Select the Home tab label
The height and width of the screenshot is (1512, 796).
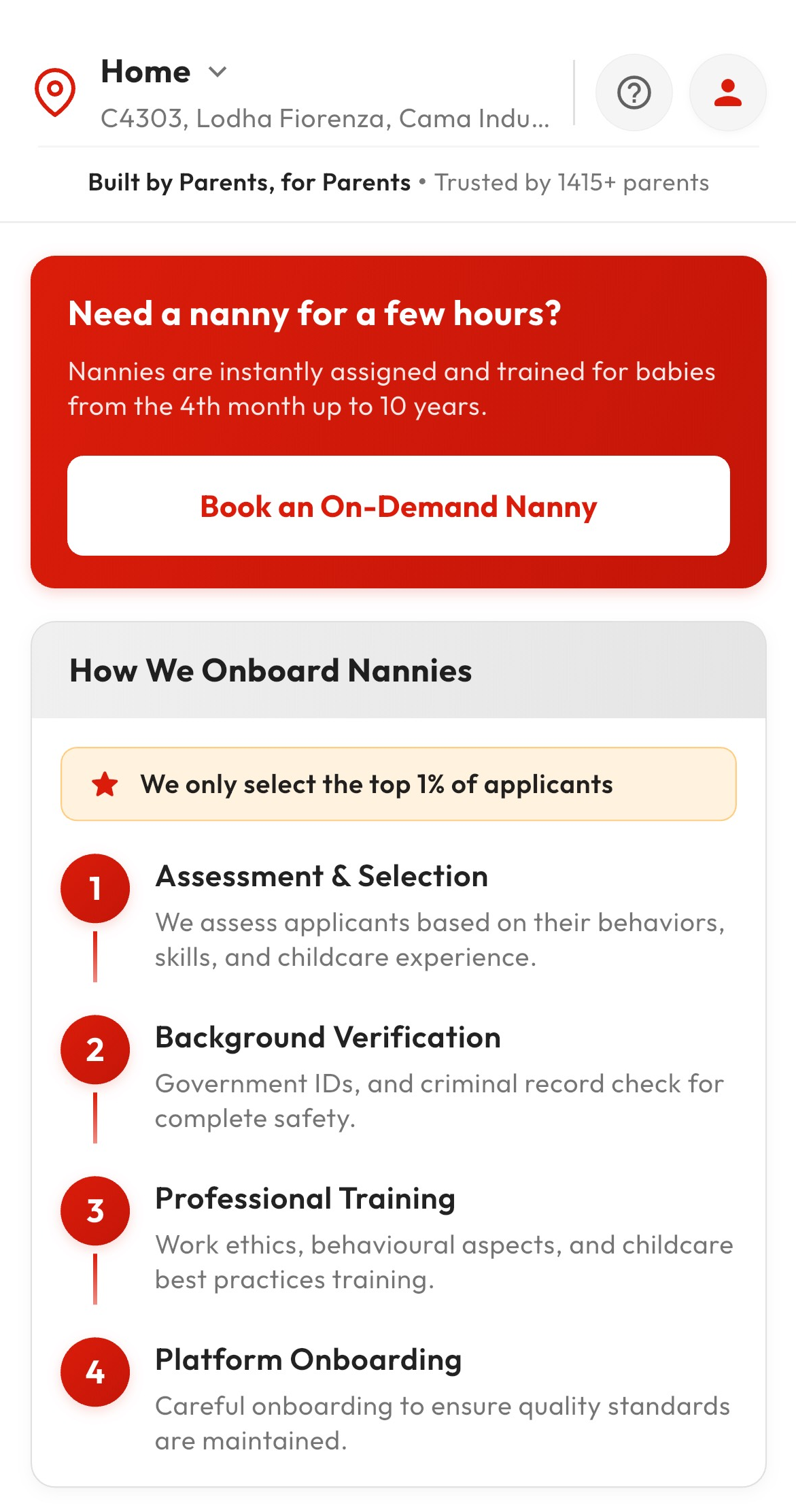pos(145,71)
